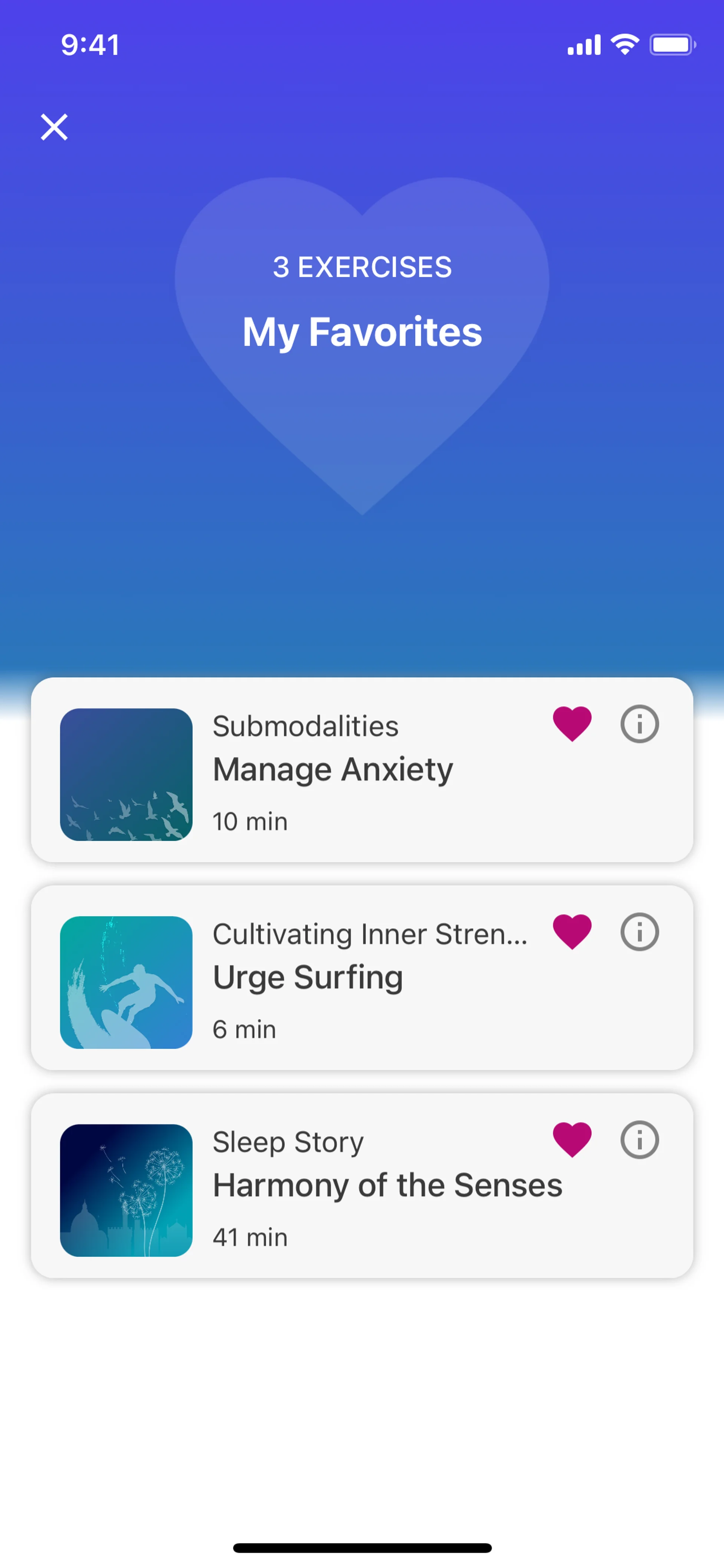Unfavorite Manage Anxiety with the heart
Screen dimensions: 724x1568
(572, 724)
